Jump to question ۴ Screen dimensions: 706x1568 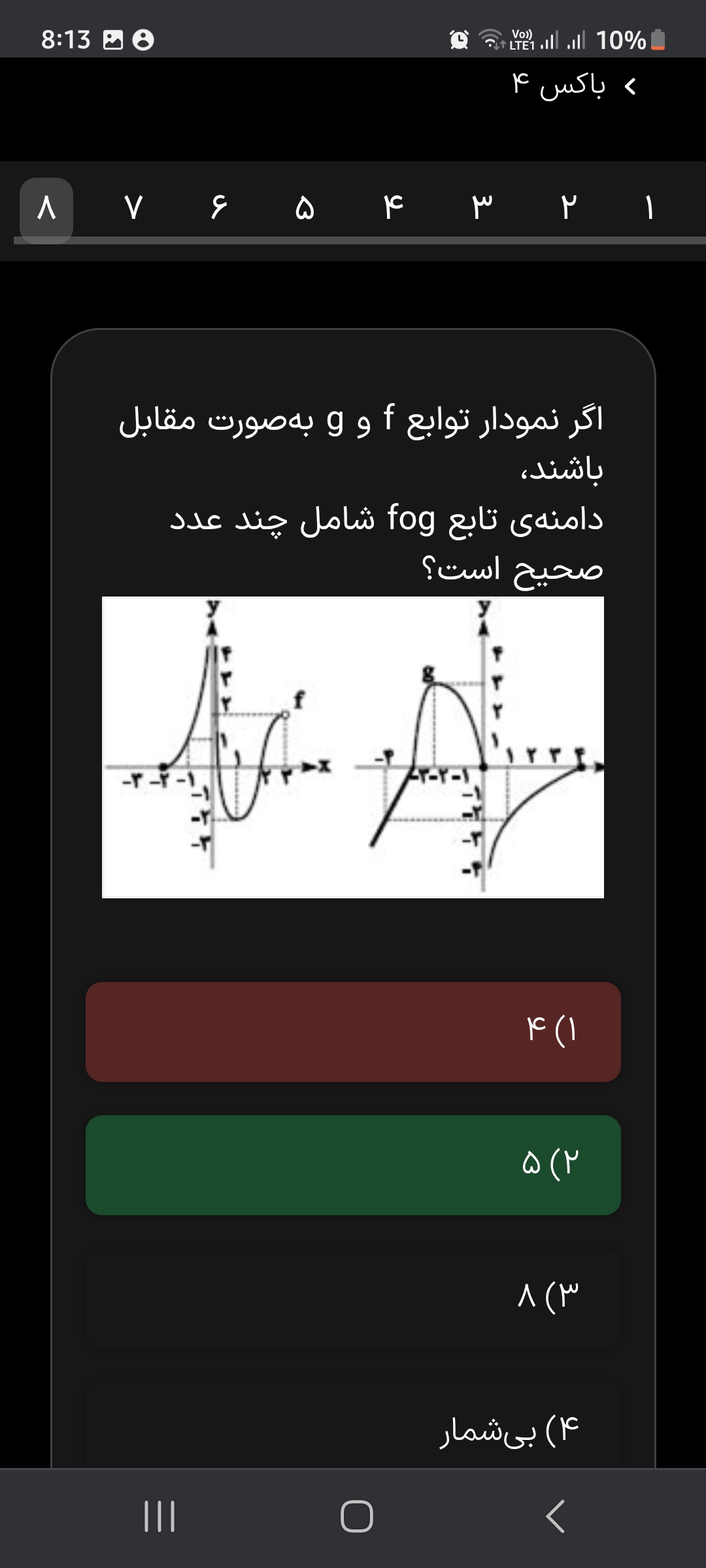(x=393, y=208)
